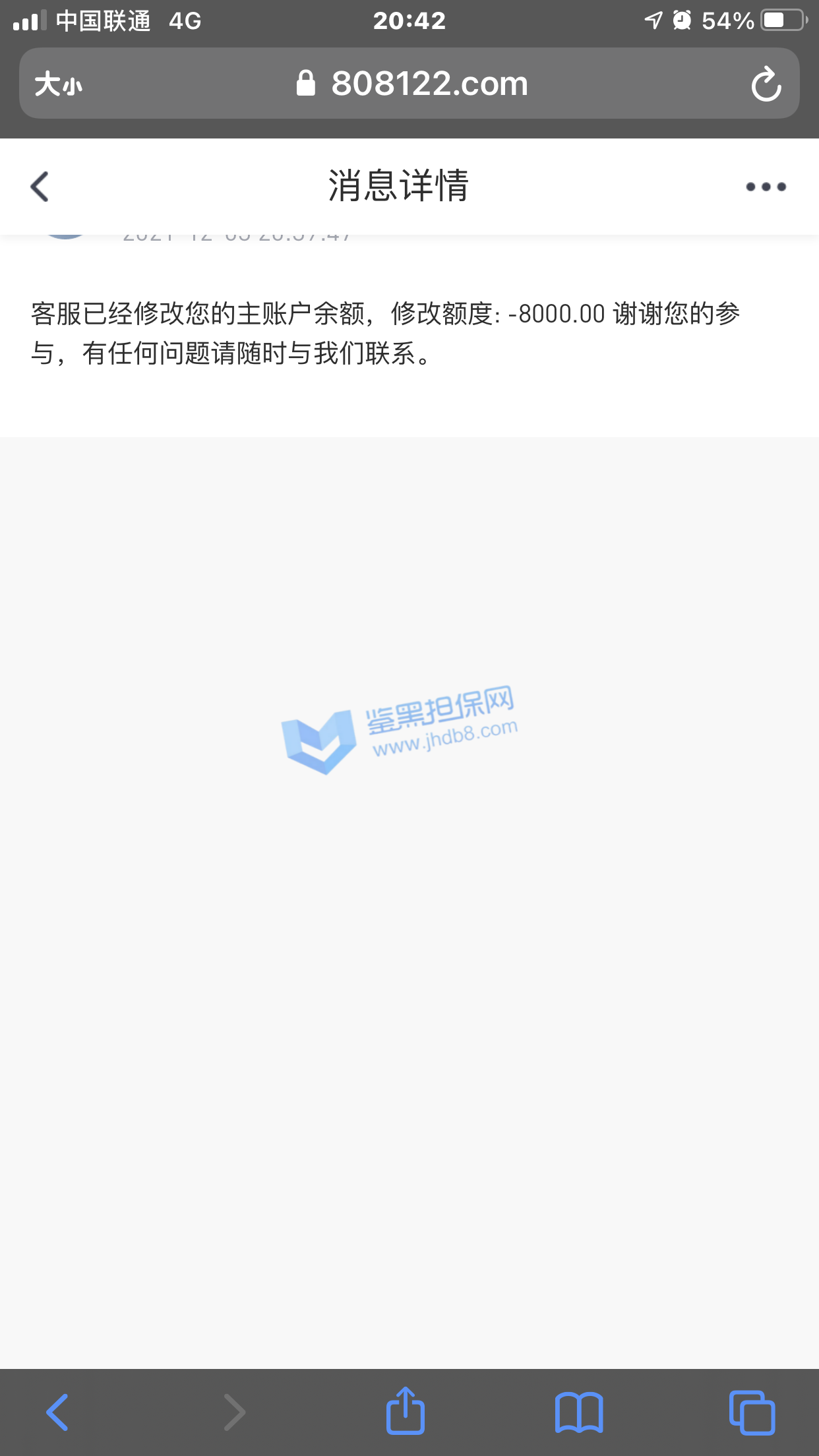Viewport: 819px width, 1456px height.
Task: Open the three-dot overflow menu
Action: tap(766, 187)
